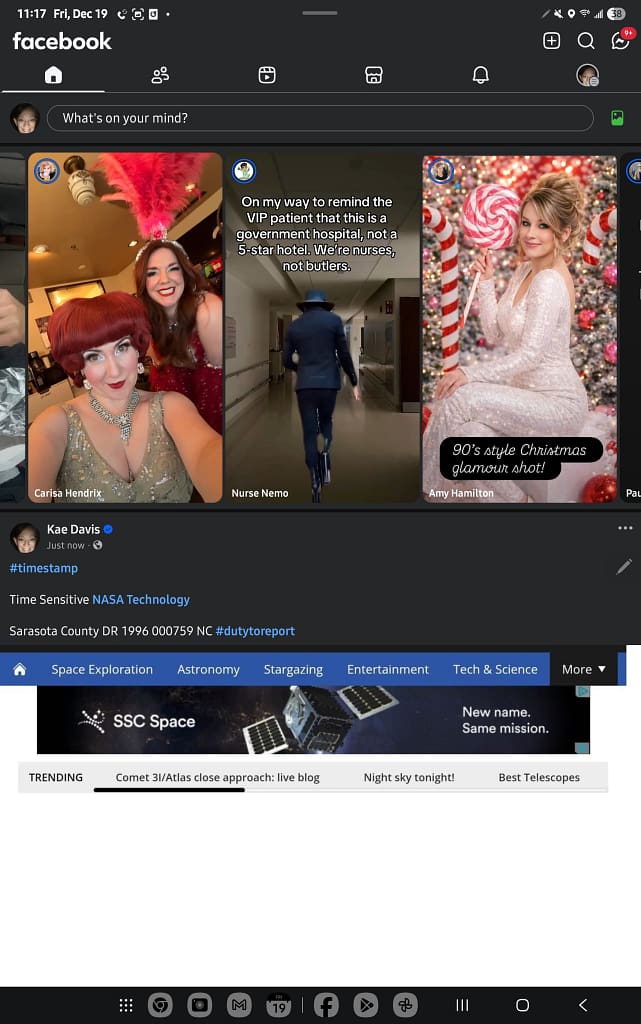The width and height of the screenshot is (641, 1024).
Task: Open the profile menu tab
Action: pyautogui.click(x=588, y=75)
